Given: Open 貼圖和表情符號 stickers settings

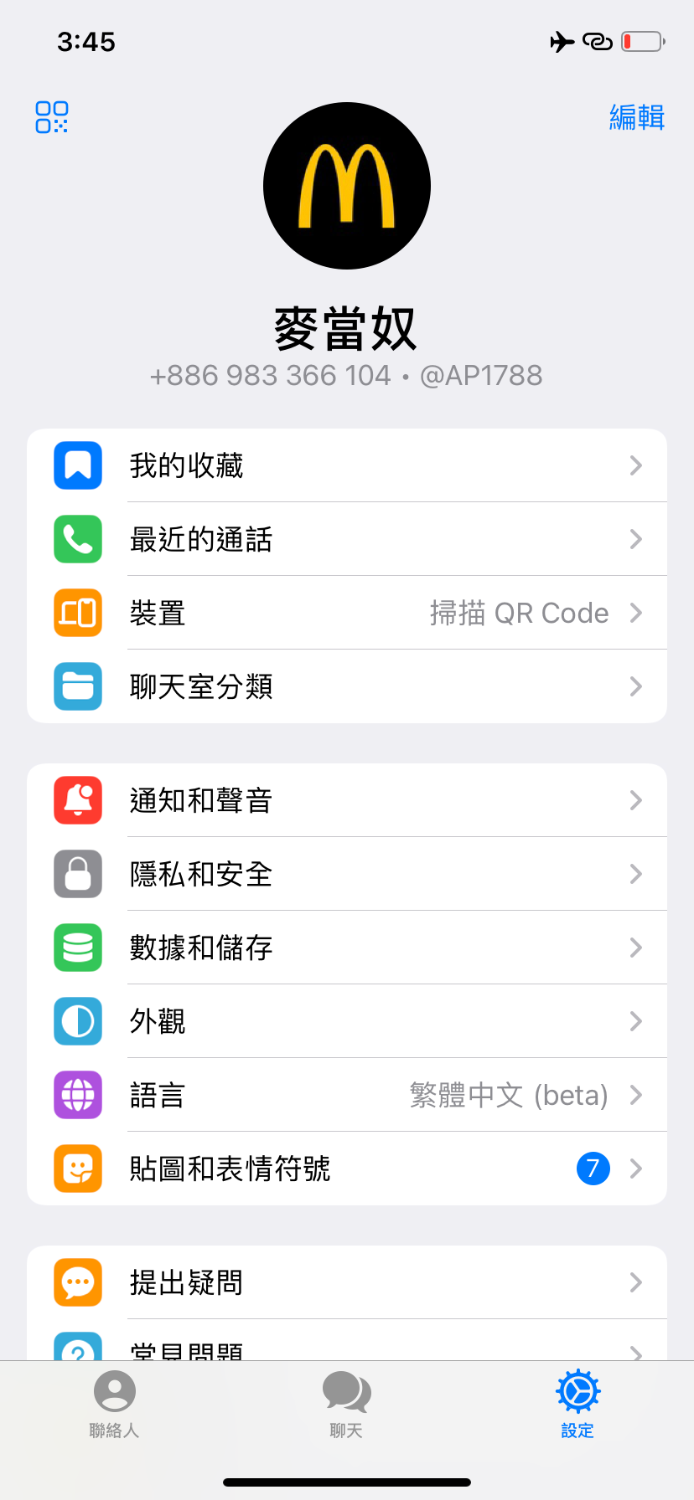Looking at the screenshot, I should pos(346,1169).
